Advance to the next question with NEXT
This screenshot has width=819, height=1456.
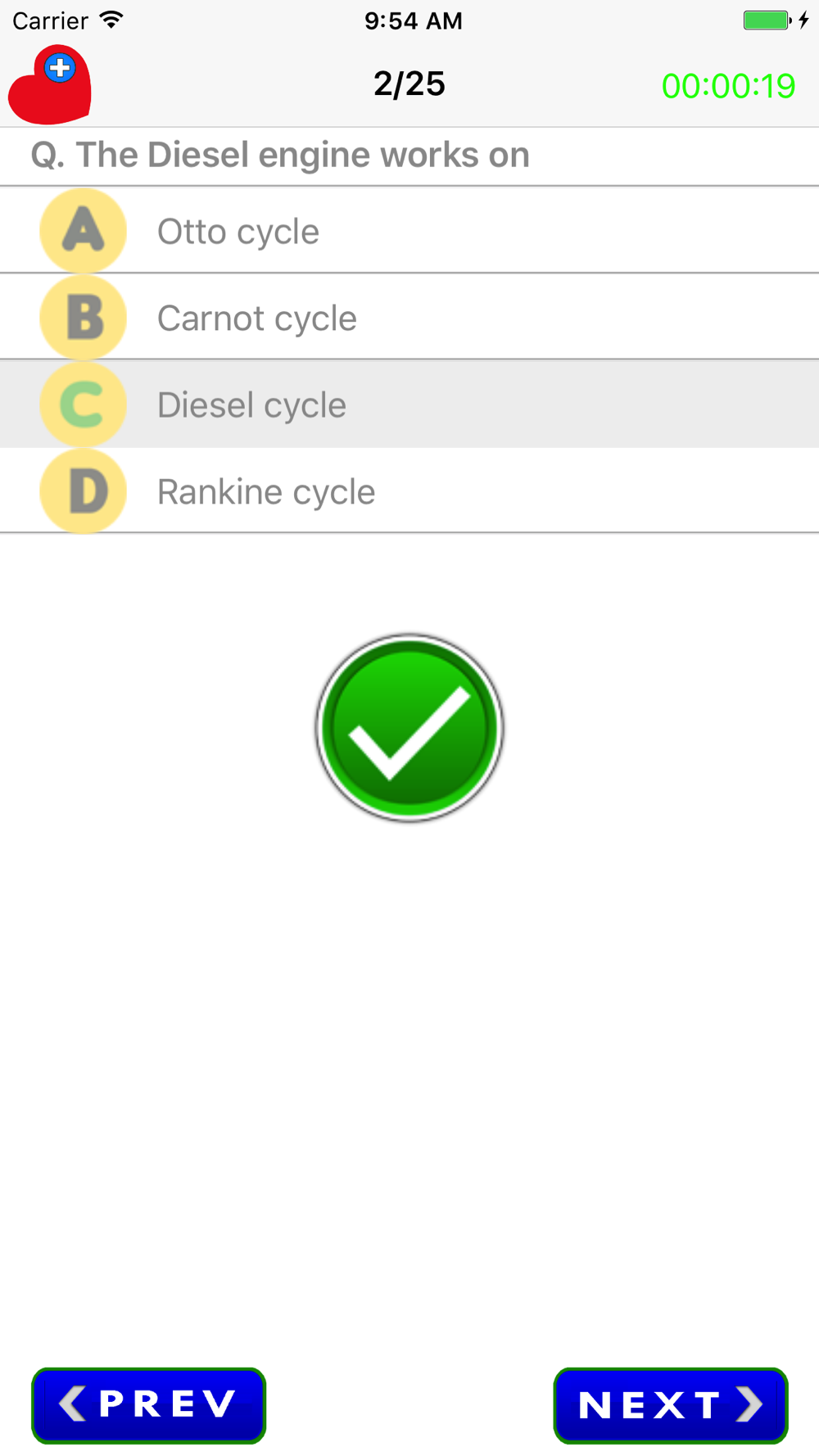tap(671, 1405)
